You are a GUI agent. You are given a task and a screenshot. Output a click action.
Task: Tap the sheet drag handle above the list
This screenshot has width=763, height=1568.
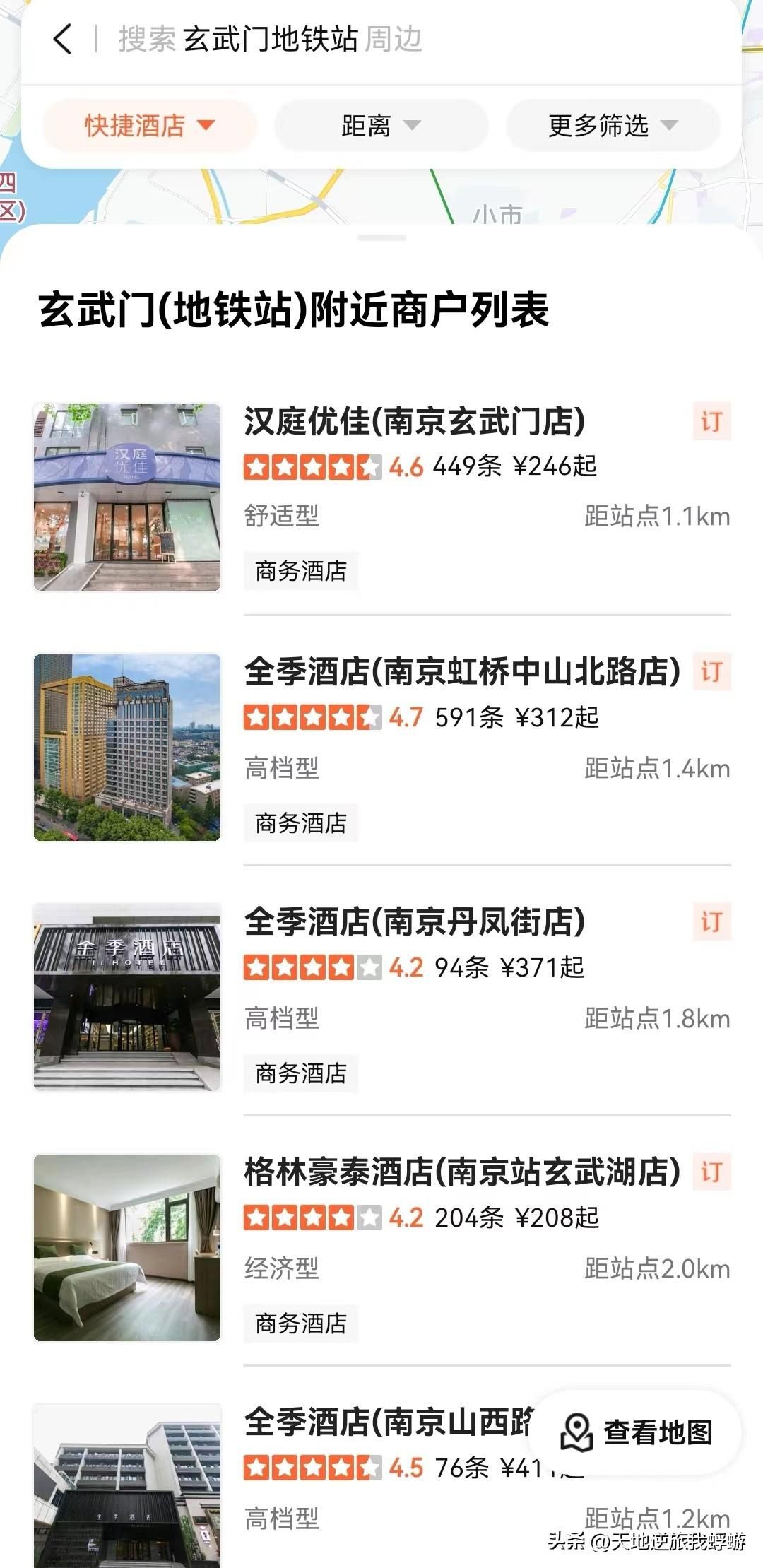click(381, 238)
